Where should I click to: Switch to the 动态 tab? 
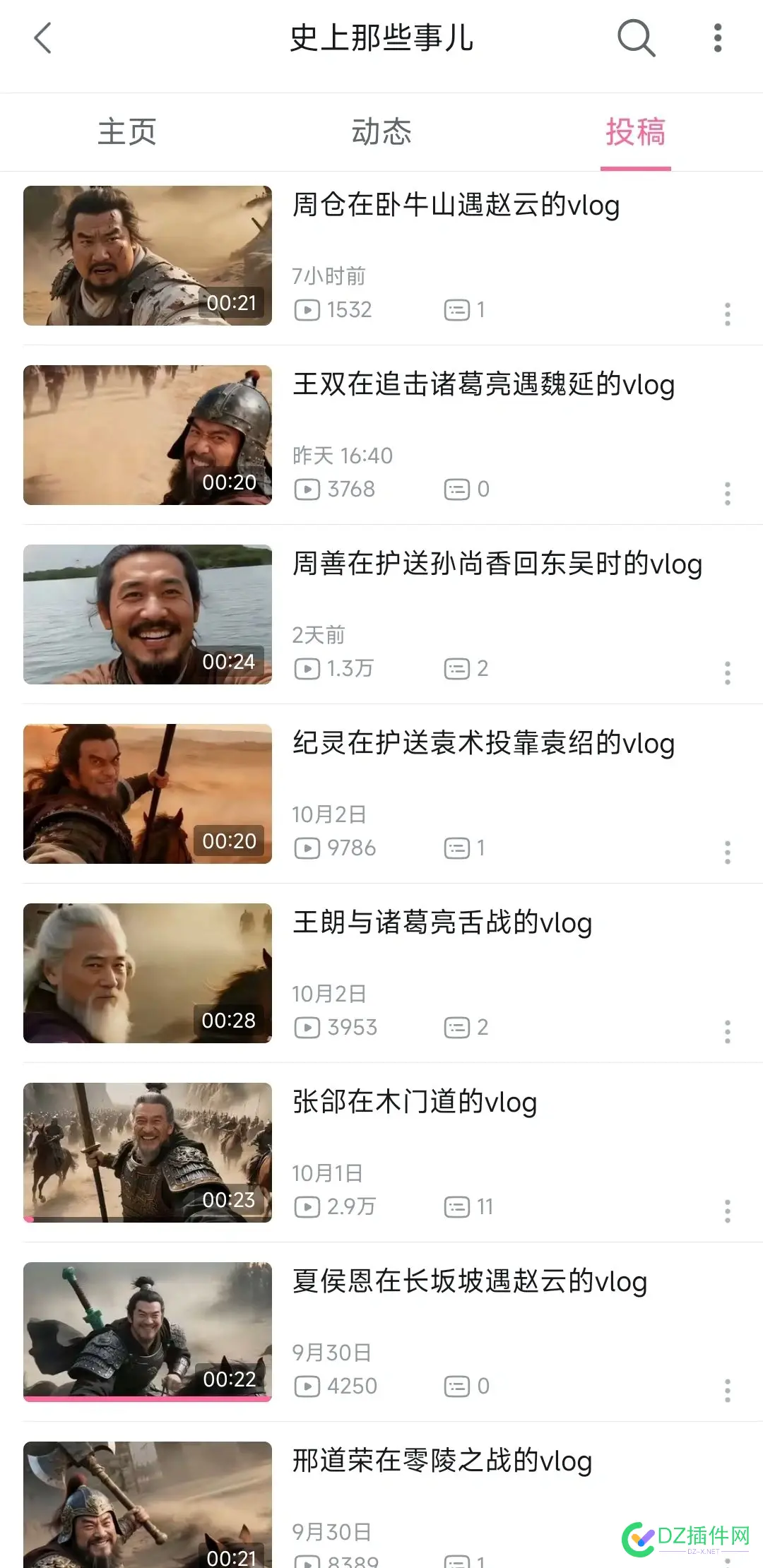(x=381, y=131)
